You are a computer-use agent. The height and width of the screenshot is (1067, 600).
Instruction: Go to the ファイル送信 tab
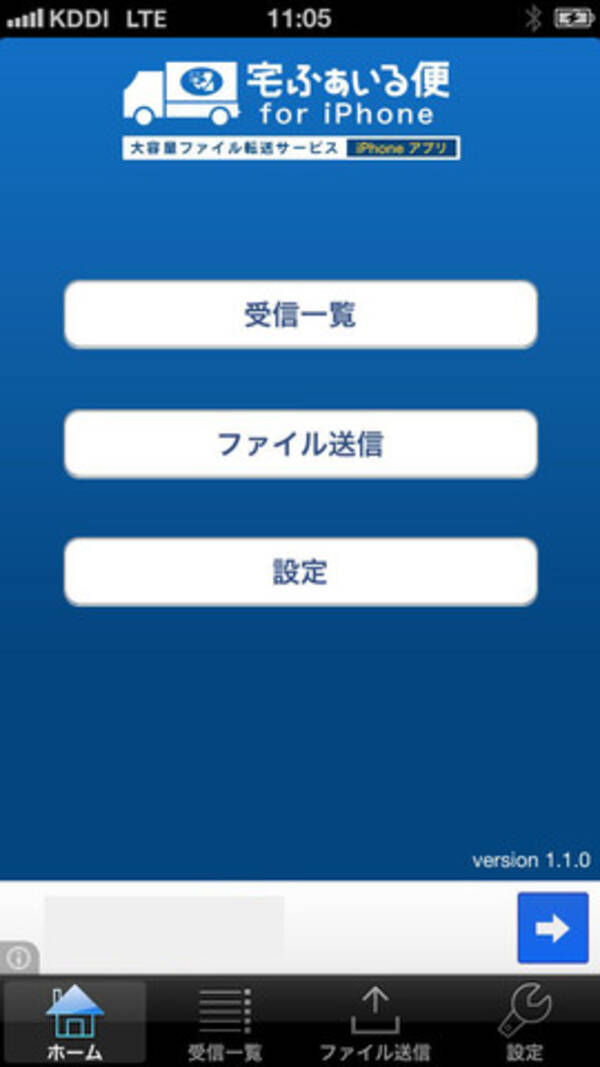click(375, 1022)
